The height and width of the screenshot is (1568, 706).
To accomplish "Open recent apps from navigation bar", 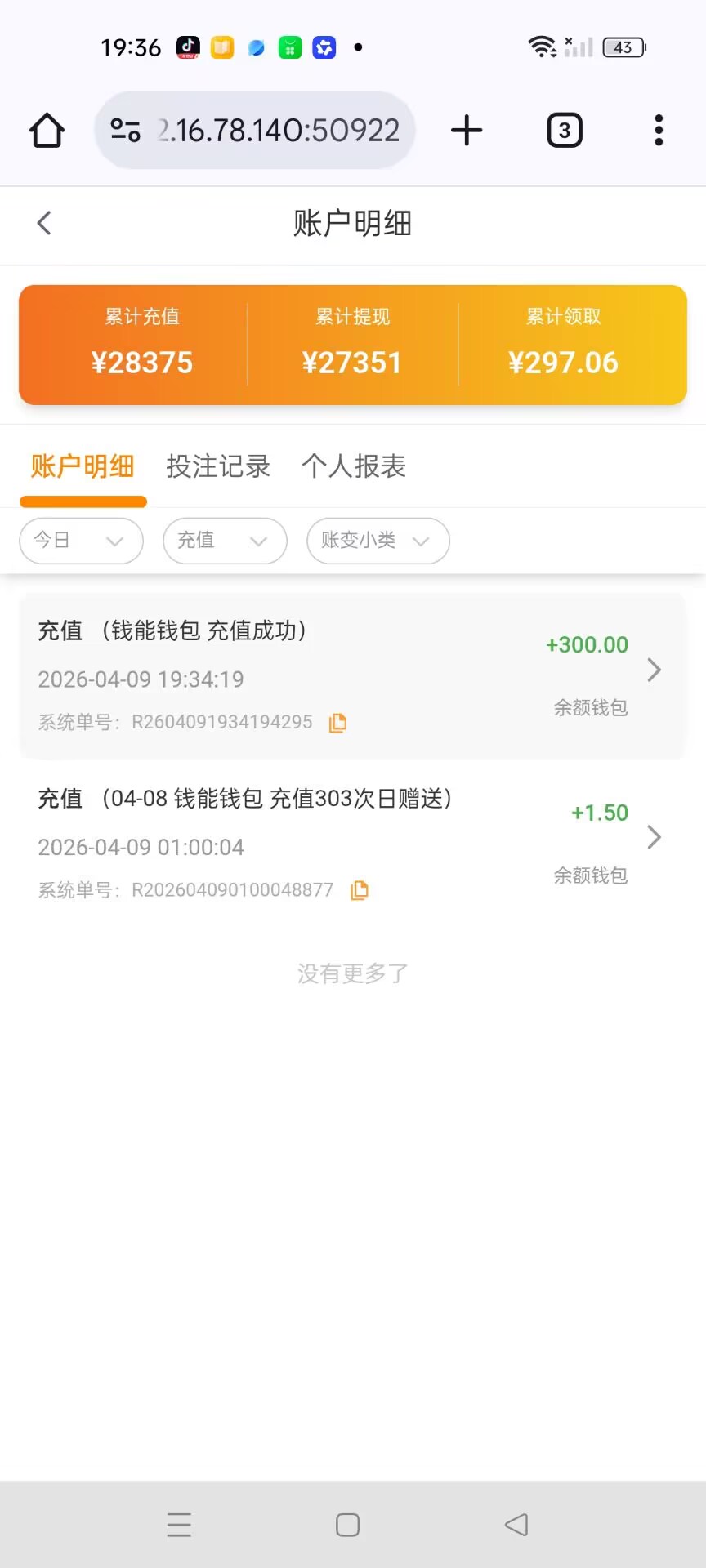I will coord(179,1525).
